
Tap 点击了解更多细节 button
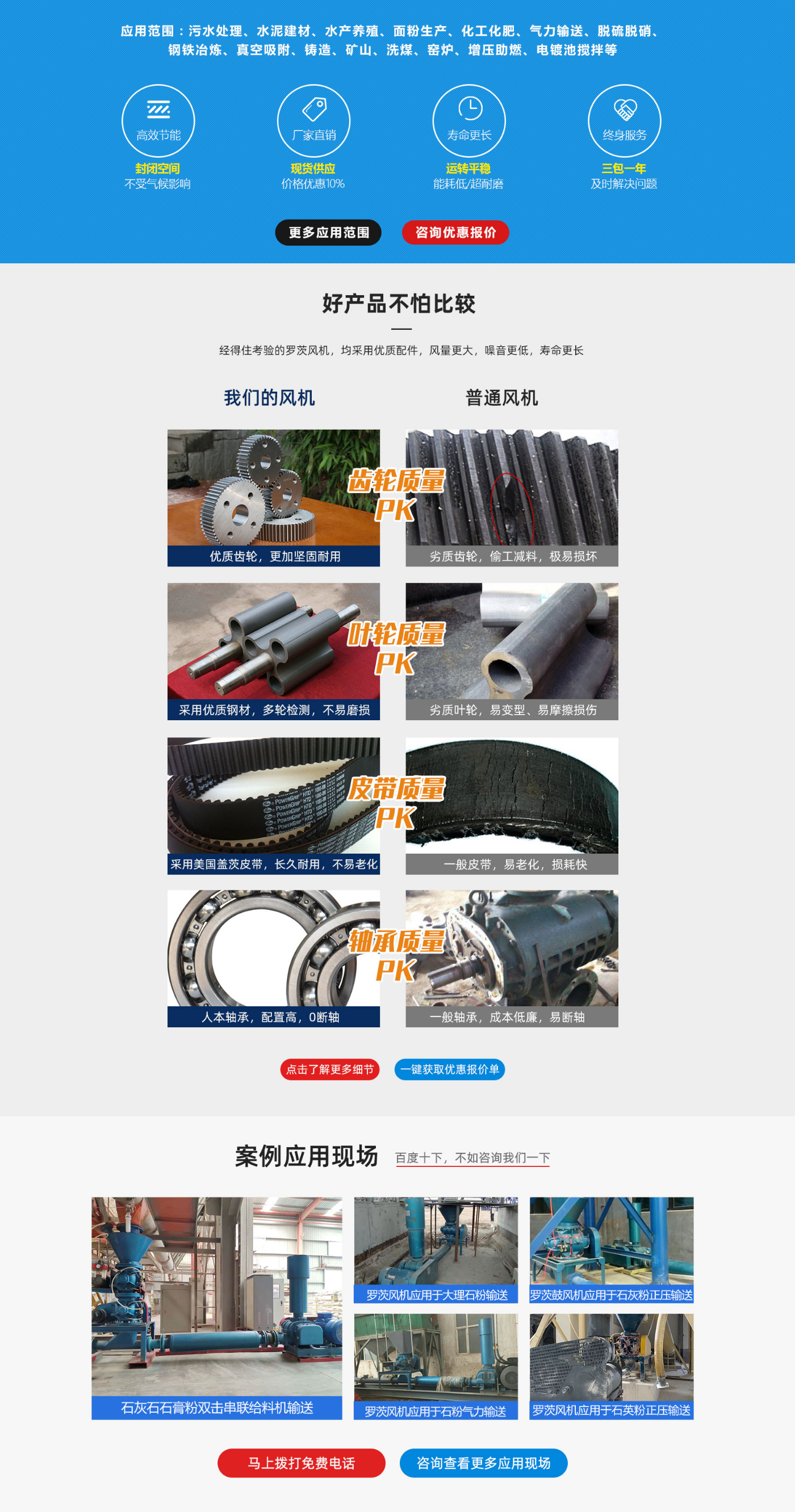click(x=329, y=1069)
